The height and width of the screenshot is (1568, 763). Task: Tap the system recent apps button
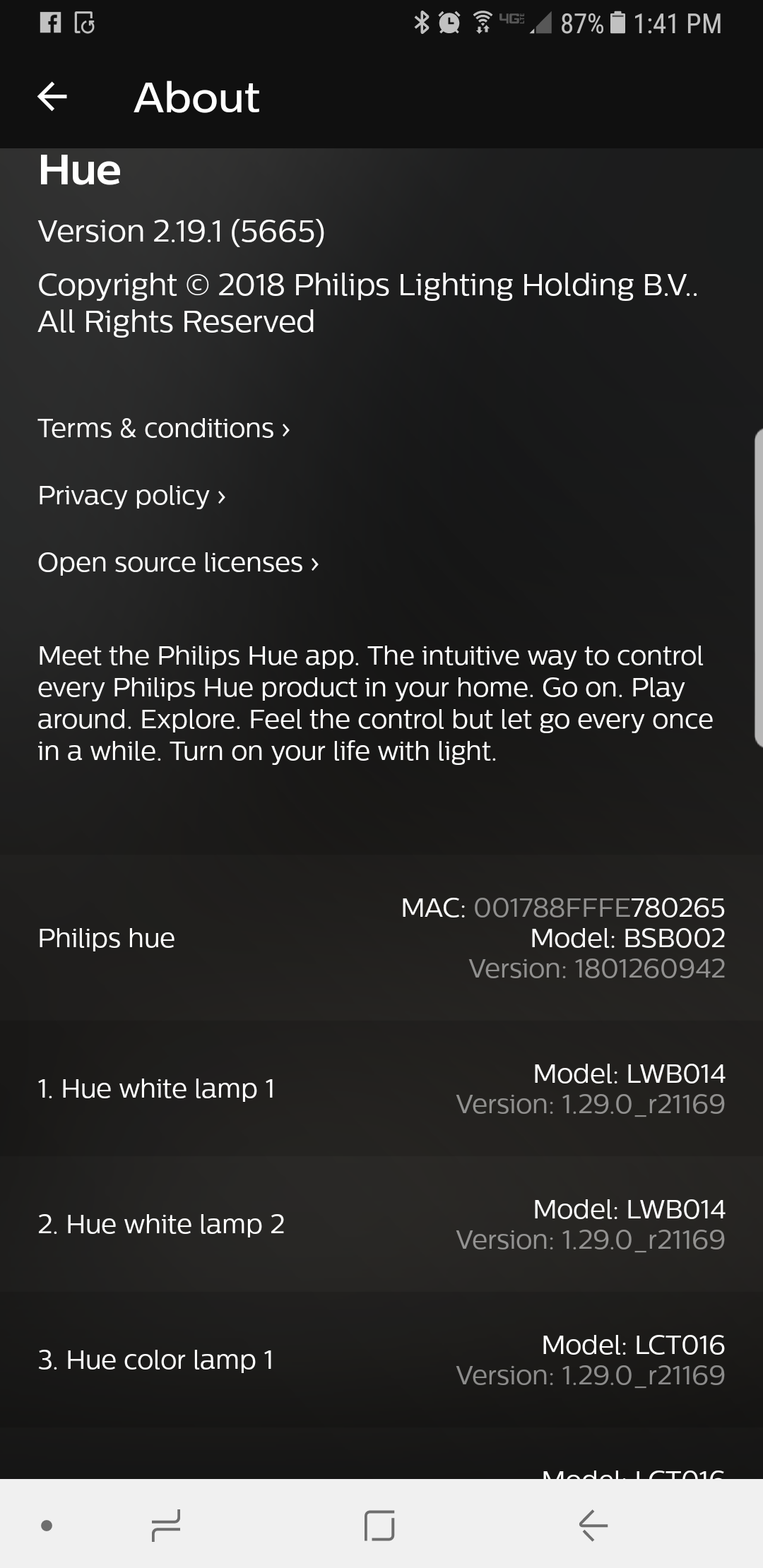[x=166, y=1526]
